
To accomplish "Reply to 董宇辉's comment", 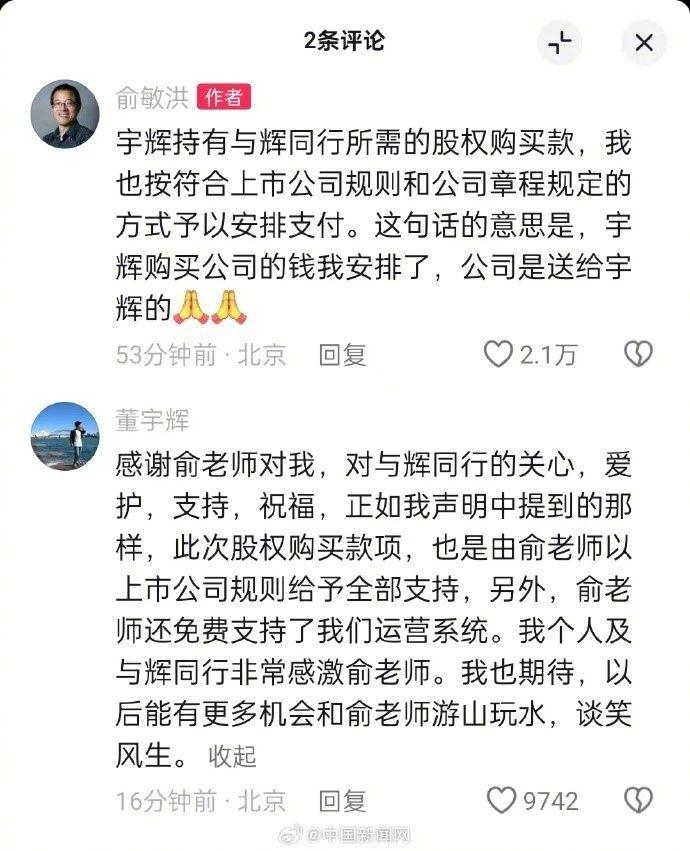I will 342,801.
